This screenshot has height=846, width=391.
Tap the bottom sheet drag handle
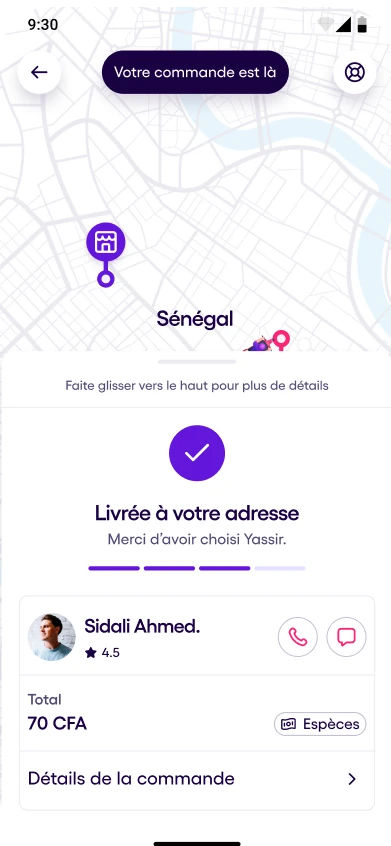197,361
